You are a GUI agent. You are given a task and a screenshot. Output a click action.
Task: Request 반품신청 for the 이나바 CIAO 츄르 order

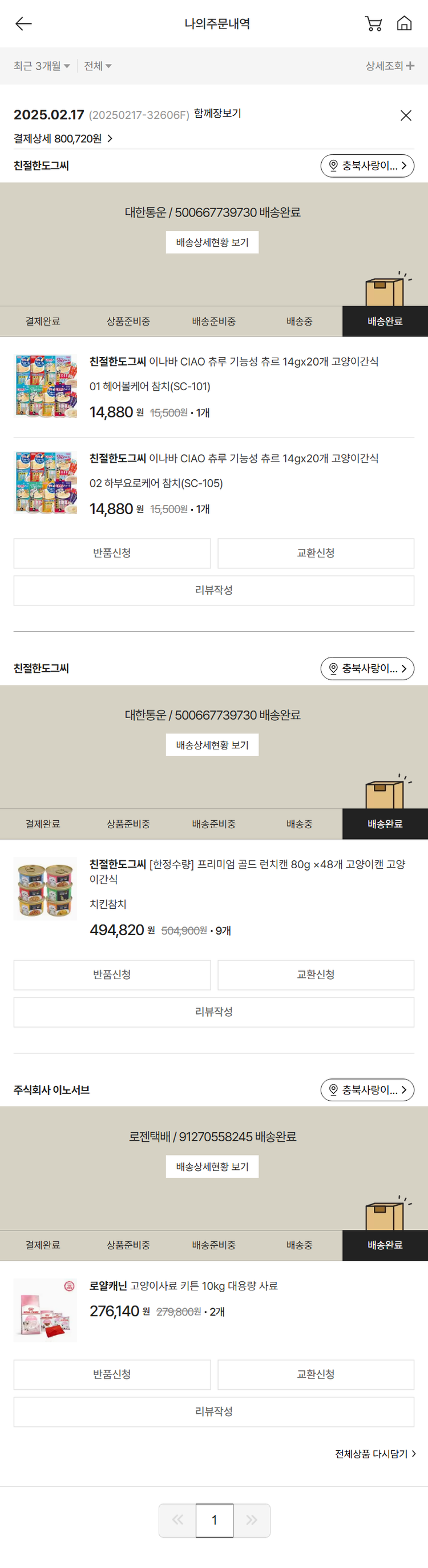[112, 553]
